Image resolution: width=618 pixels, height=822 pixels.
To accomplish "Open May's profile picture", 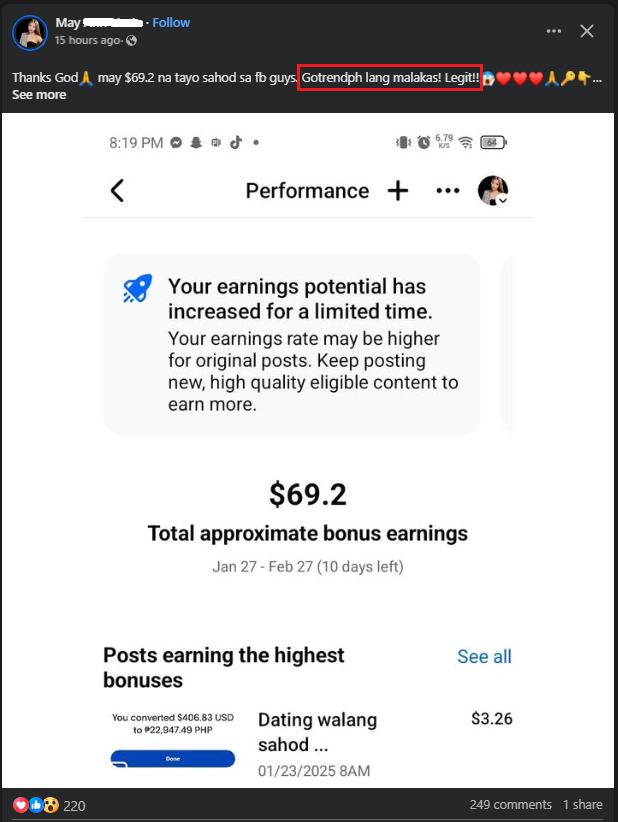I will pyautogui.click(x=28, y=32).
